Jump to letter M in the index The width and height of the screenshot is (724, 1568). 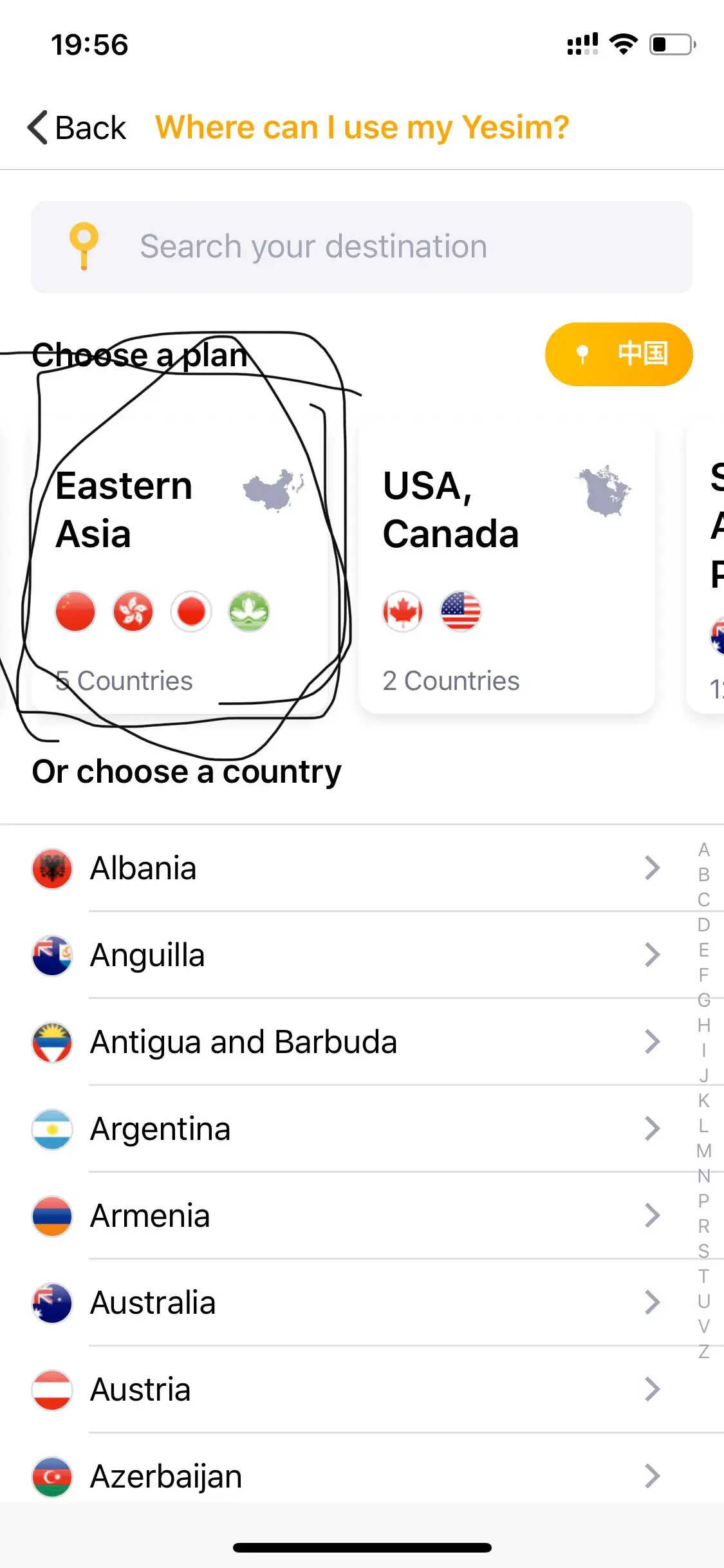703,1151
